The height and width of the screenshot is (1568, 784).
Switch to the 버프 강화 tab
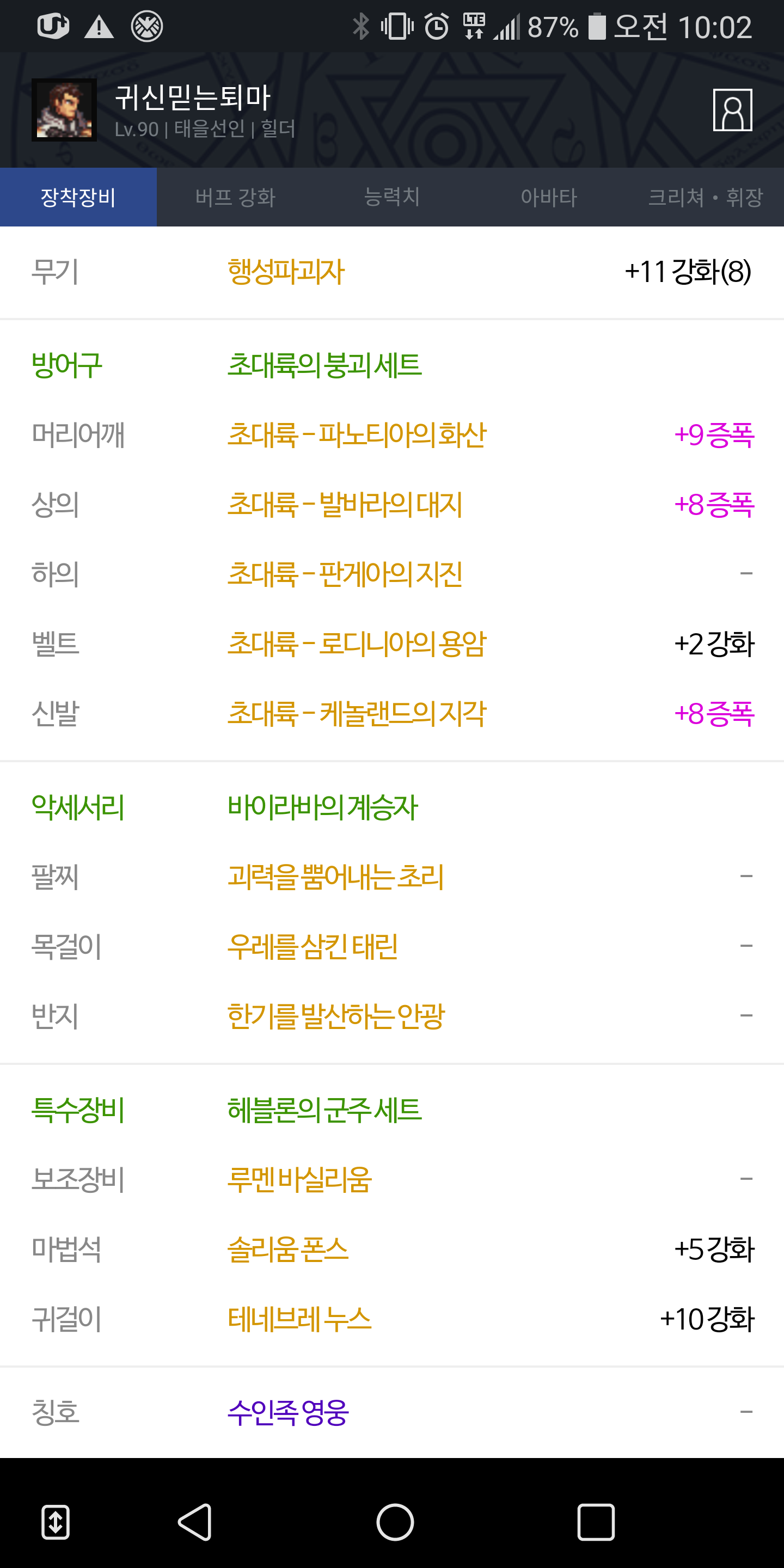(235, 197)
